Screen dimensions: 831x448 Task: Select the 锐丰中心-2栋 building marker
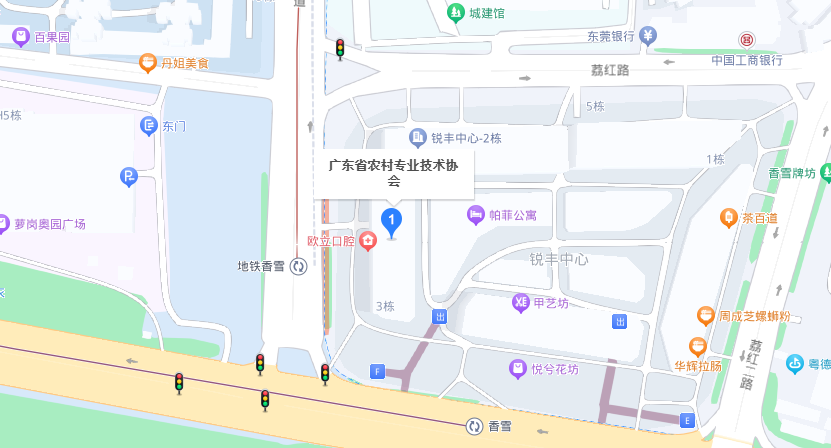418,137
